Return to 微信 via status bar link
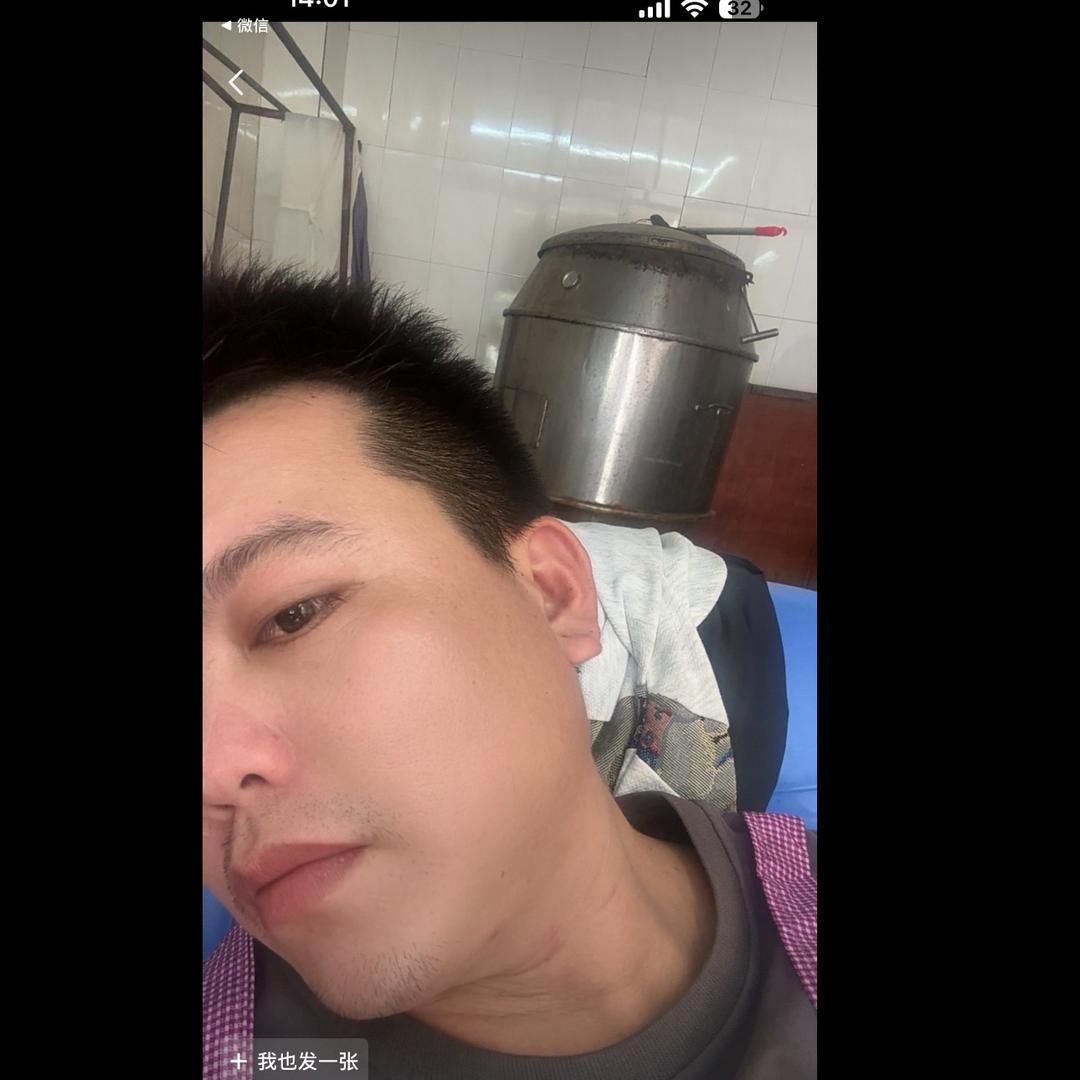The height and width of the screenshot is (1080, 1080). pos(245,26)
